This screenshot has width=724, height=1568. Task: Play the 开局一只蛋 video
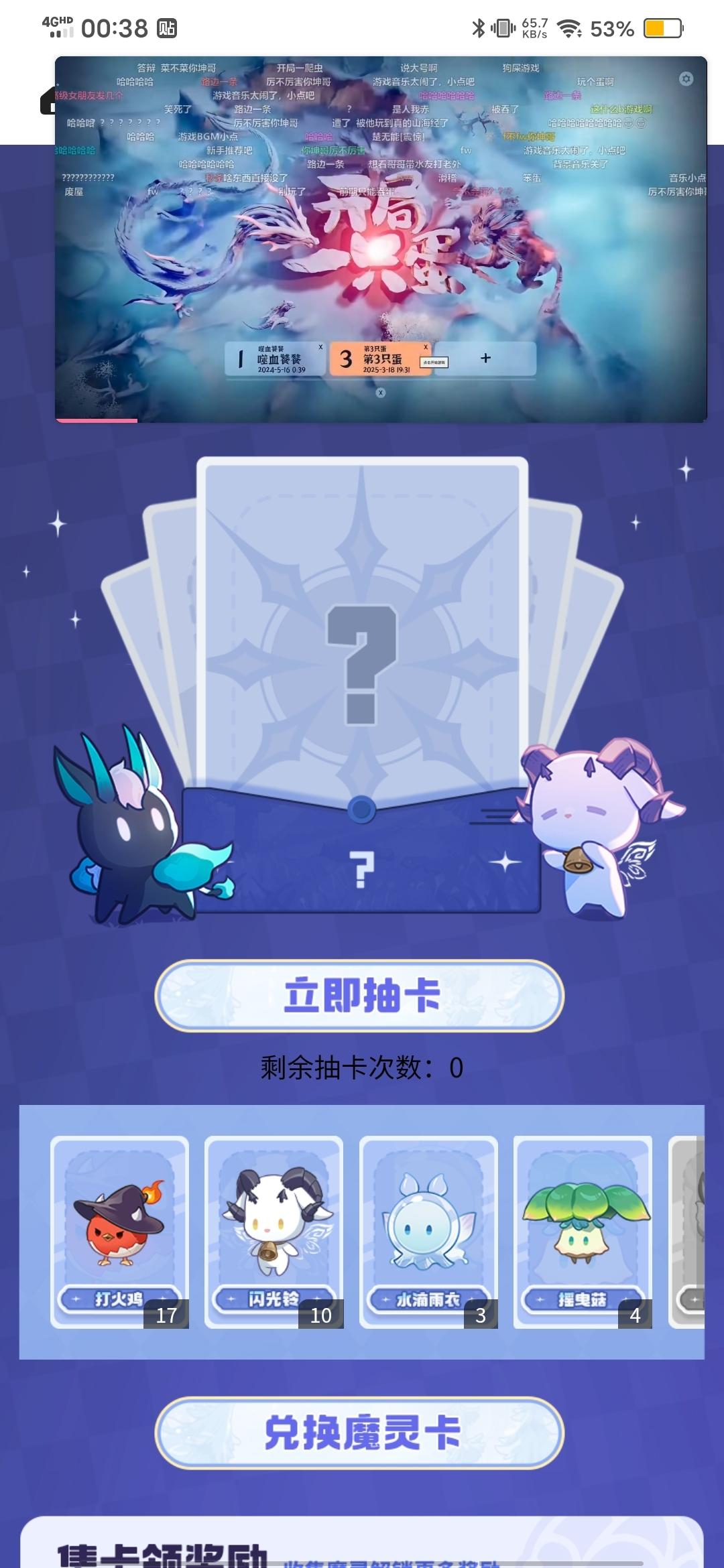click(x=381, y=239)
